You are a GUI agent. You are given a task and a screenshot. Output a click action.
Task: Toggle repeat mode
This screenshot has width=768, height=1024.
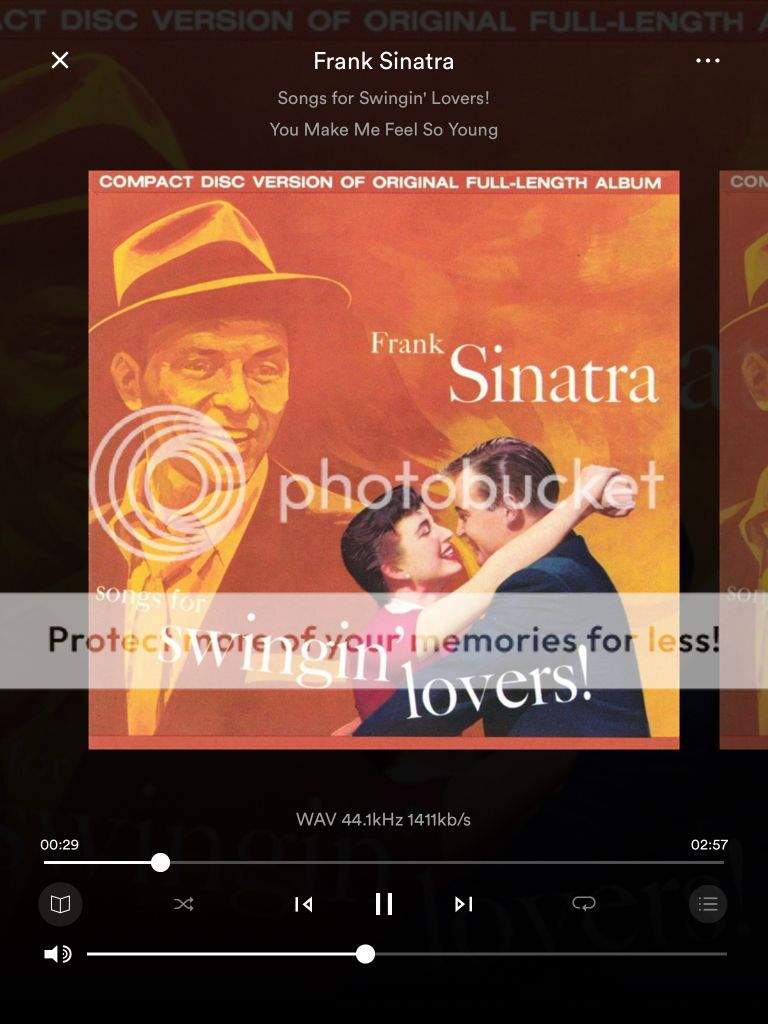point(584,904)
